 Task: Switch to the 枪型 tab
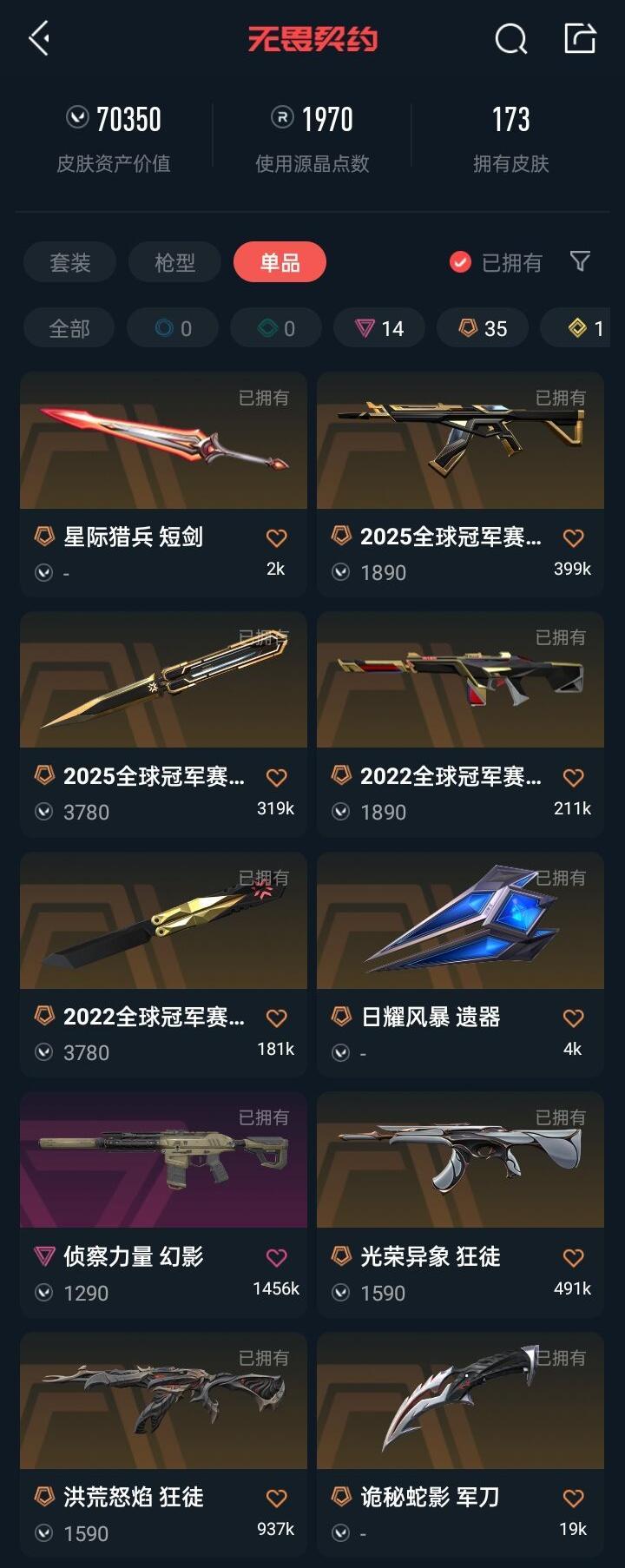[x=174, y=262]
